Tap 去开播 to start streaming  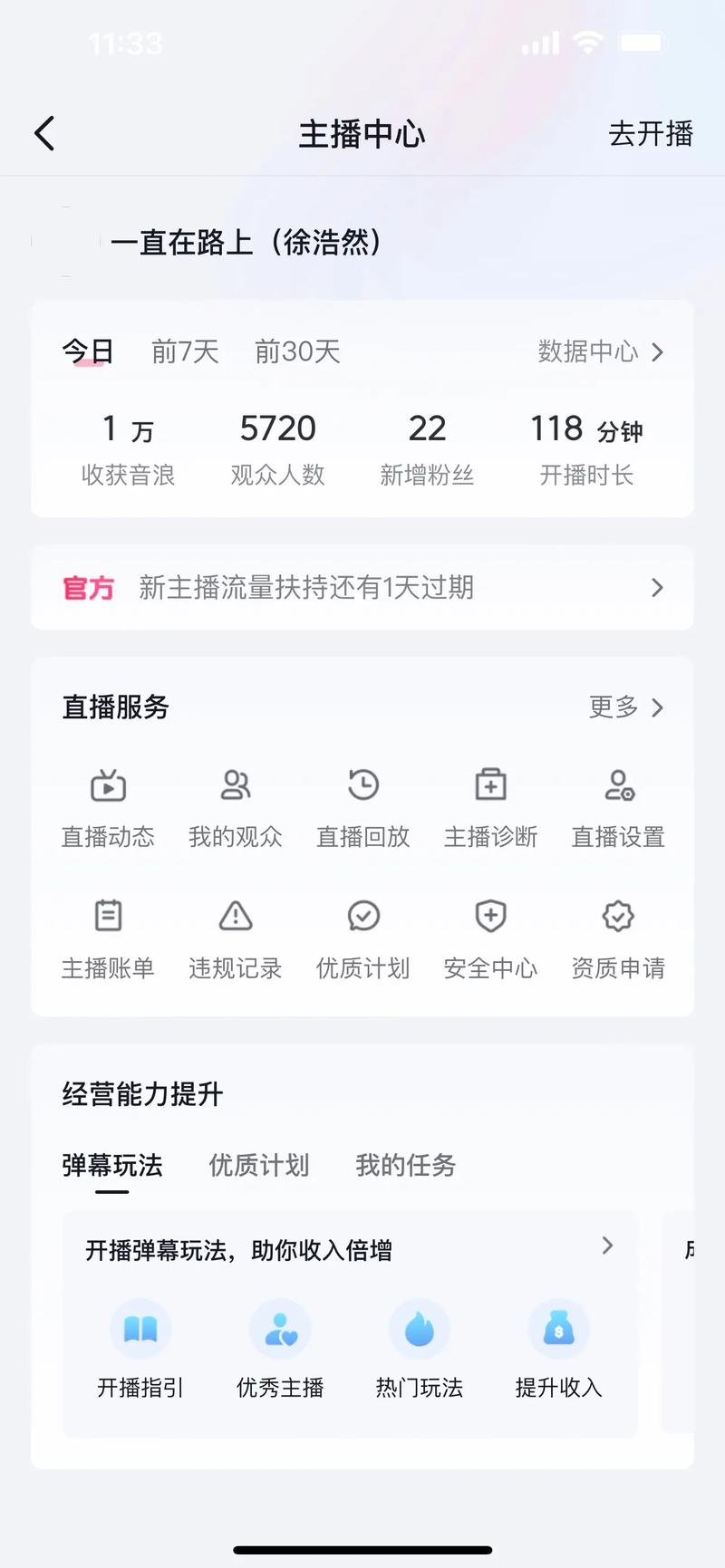coord(651,133)
